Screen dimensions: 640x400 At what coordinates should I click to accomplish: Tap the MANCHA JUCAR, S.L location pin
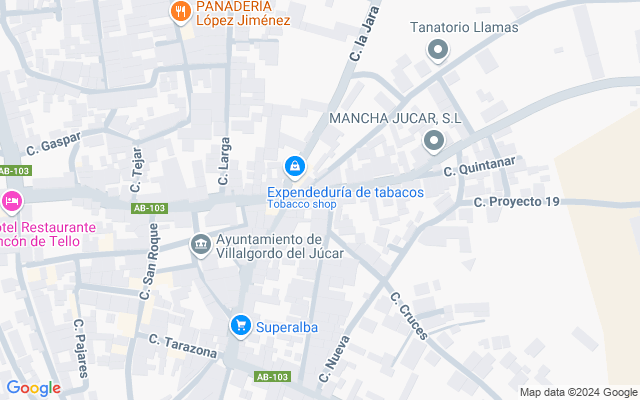[x=434, y=141]
